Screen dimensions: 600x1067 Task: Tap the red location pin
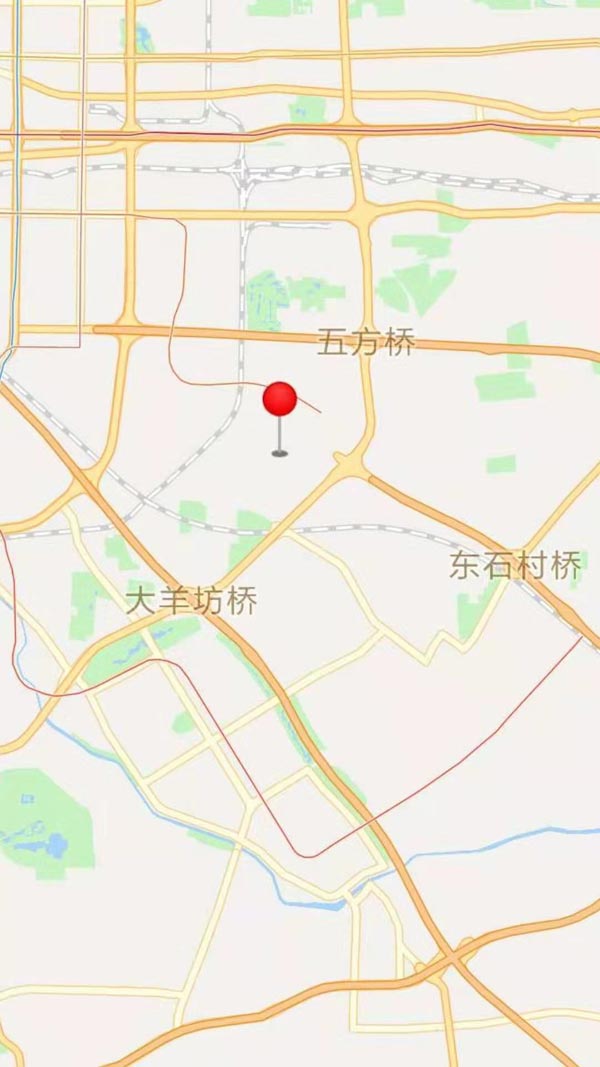pyautogui.click(x=280, y=400)
